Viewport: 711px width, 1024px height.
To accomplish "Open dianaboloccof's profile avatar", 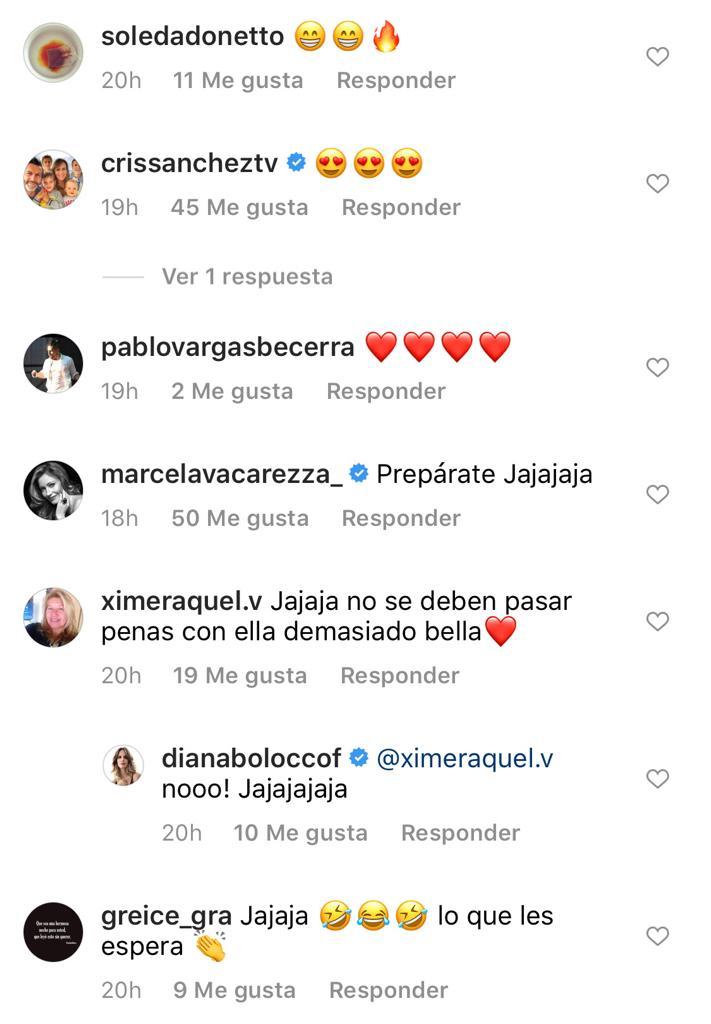I will point(124,765).
